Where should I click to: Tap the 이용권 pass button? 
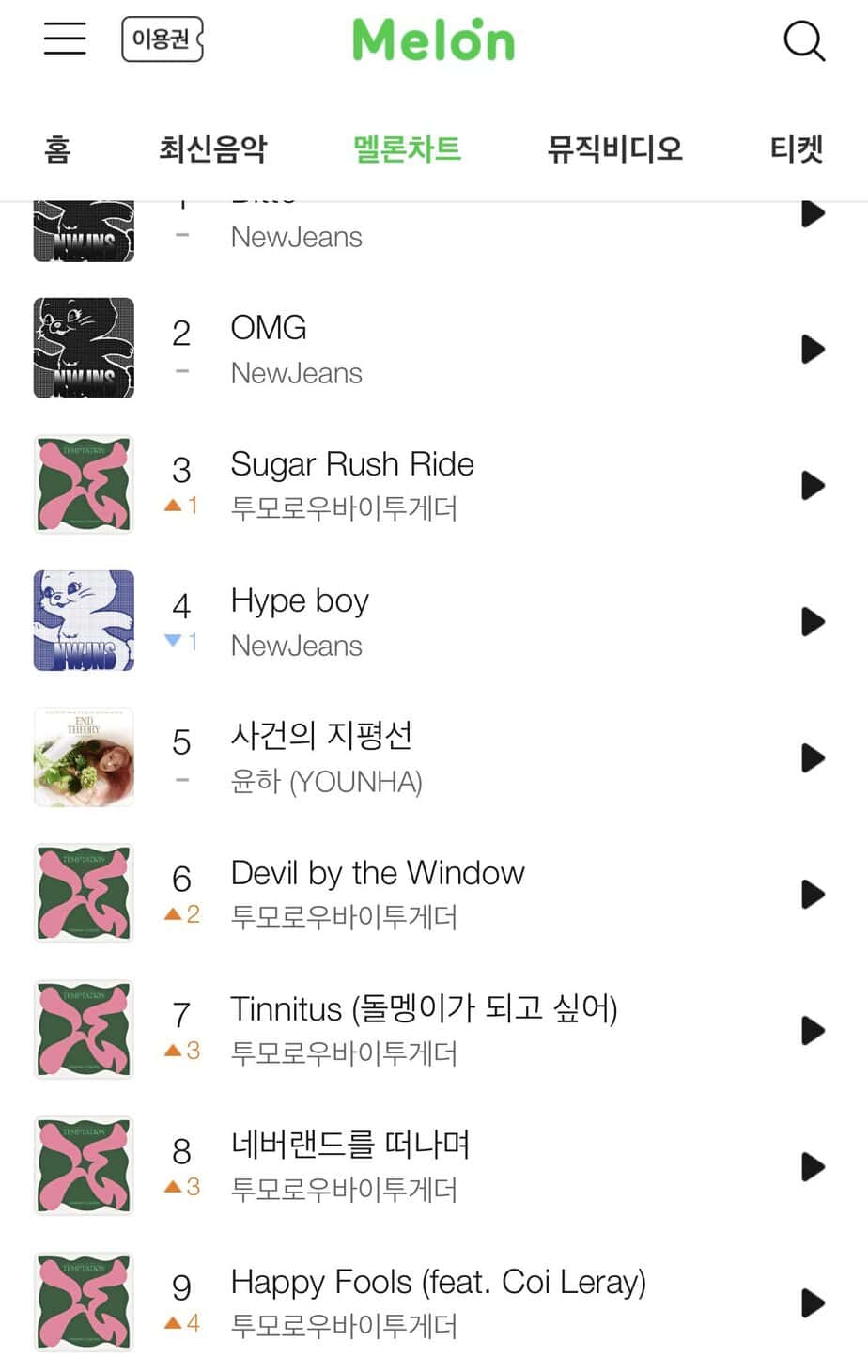(163, 39)
